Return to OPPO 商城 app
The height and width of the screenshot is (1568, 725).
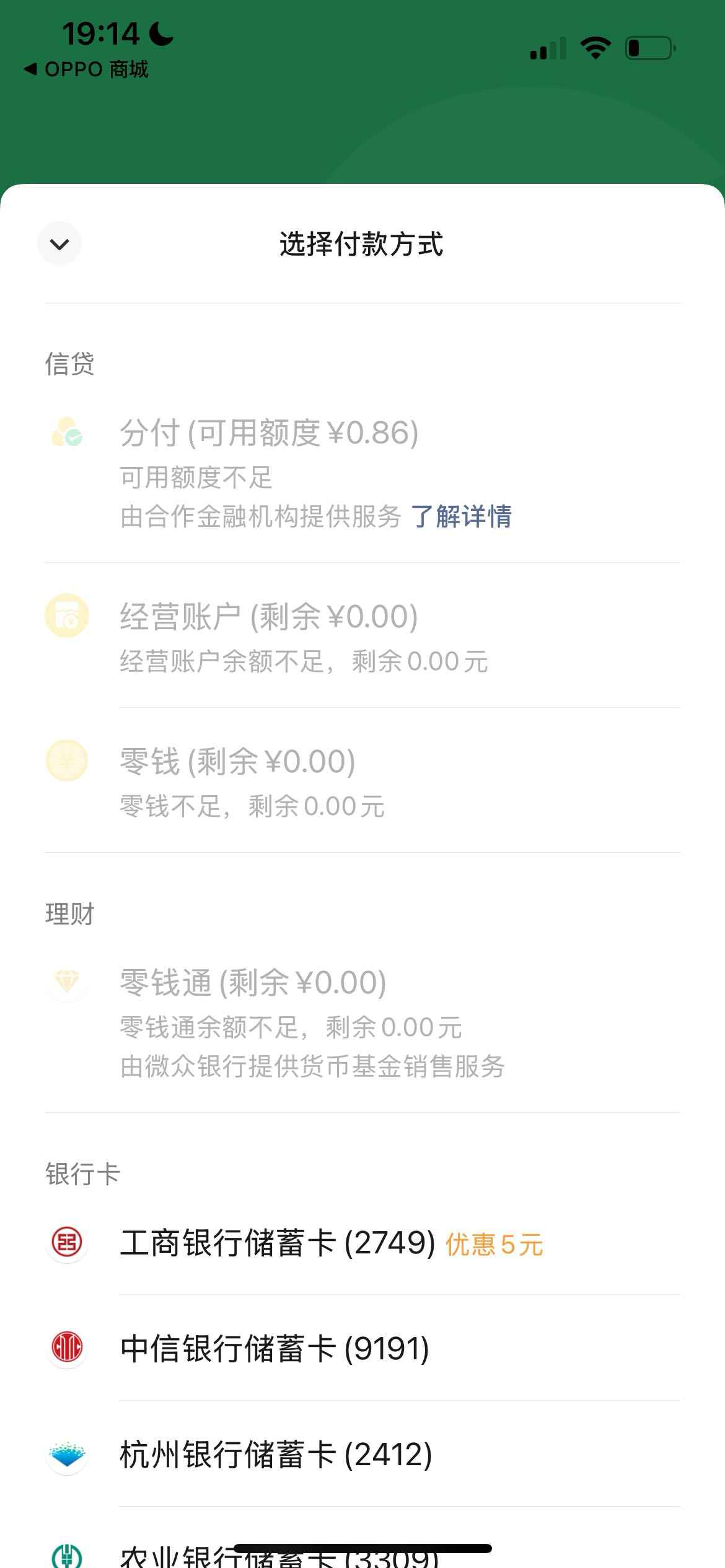(x=87, y=69)
